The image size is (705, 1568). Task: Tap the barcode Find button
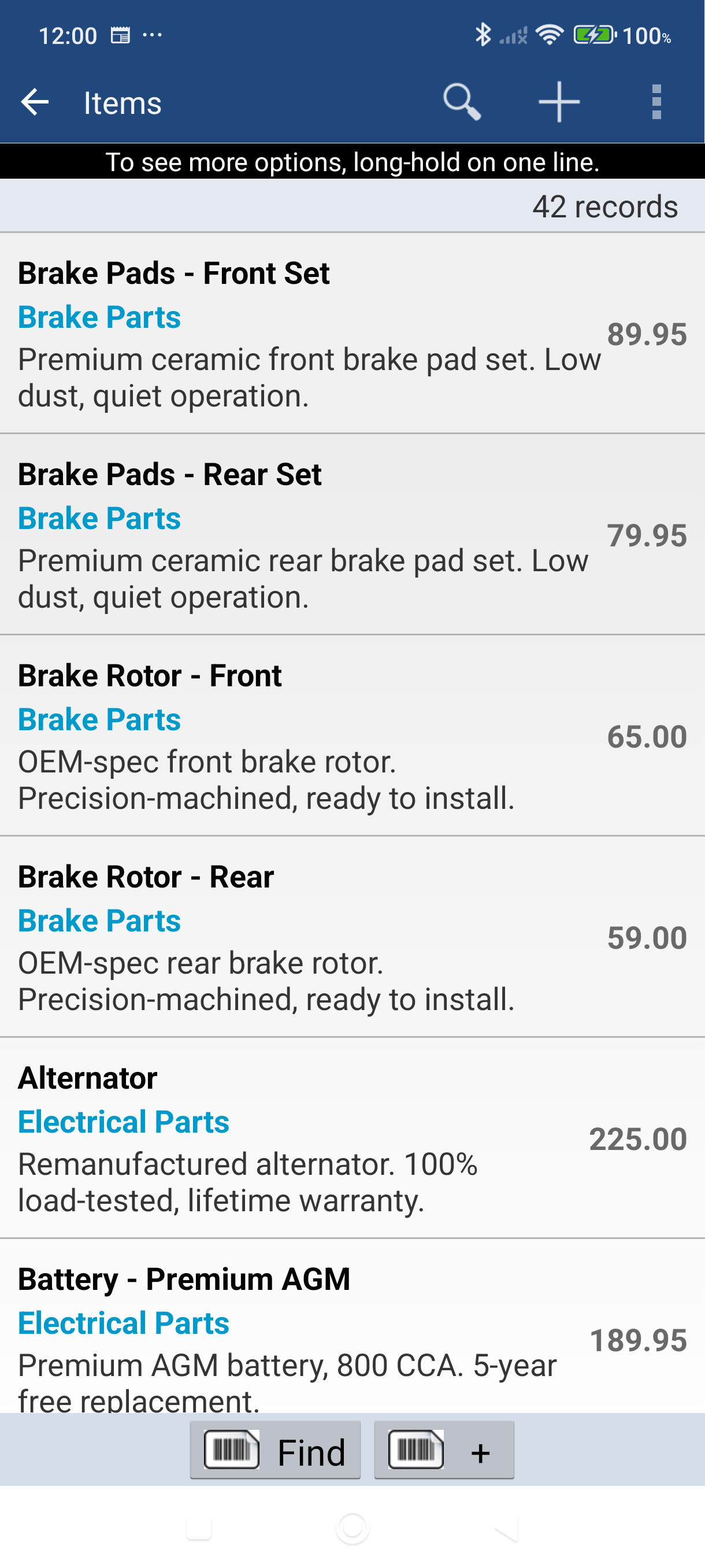(275, 1451)
